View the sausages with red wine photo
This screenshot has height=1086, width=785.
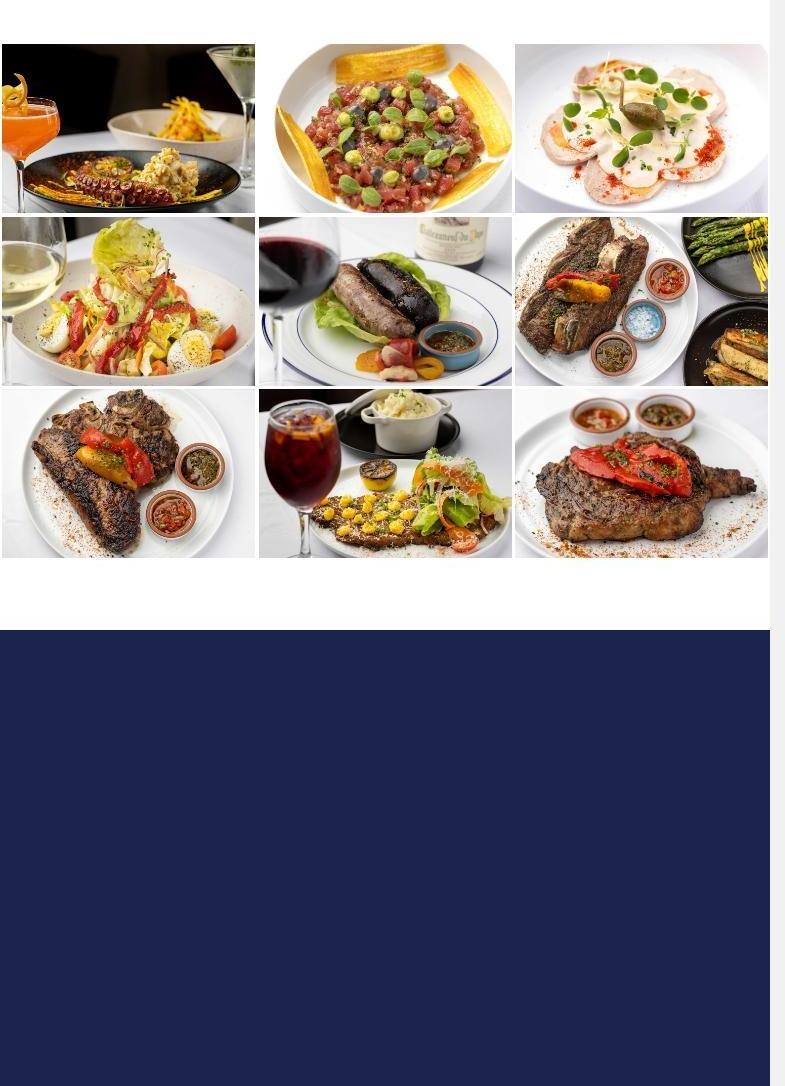click(385, 301)
